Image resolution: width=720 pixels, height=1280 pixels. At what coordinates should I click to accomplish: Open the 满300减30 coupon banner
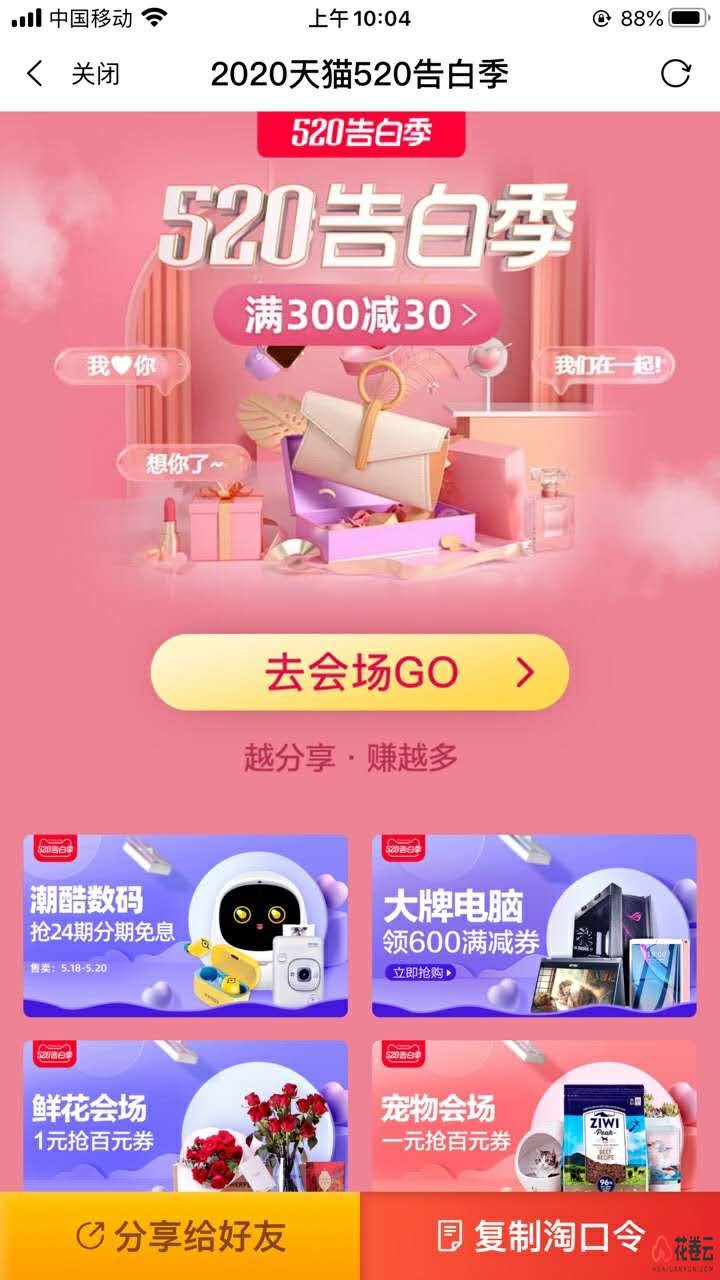(x=358, y=316)
